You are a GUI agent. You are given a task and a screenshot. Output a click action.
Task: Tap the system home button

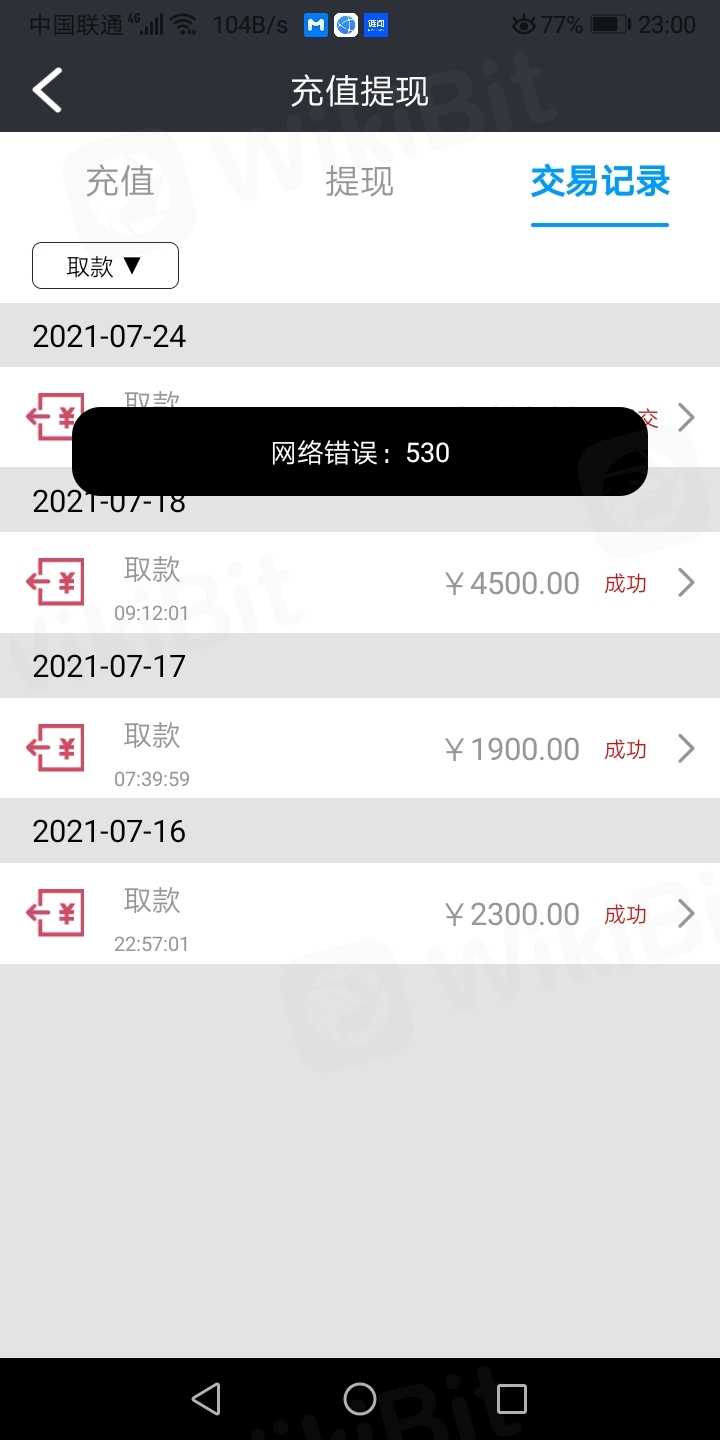(360, 1399)
